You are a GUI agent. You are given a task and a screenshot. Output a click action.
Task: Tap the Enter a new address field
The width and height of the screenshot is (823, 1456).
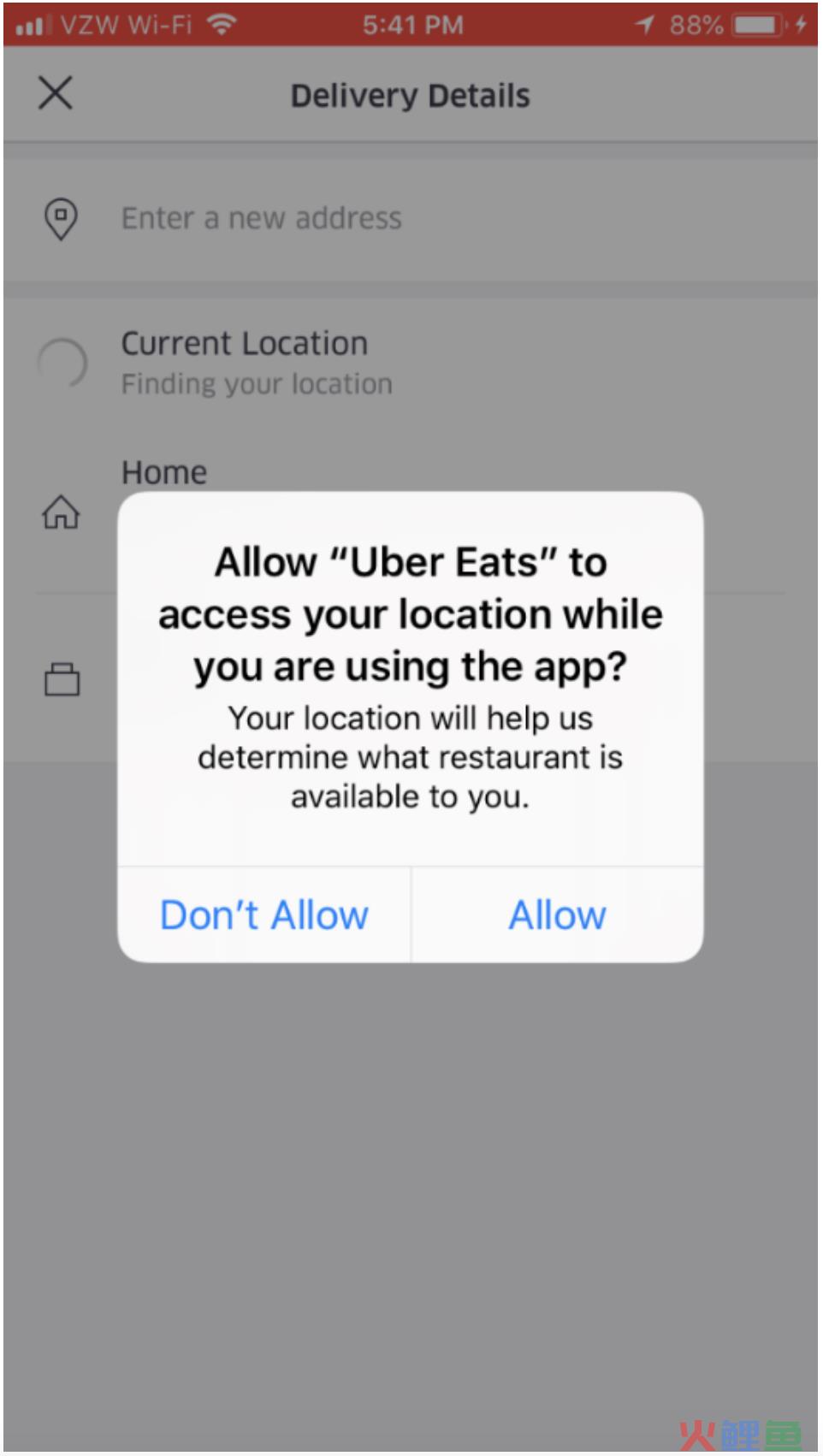pos(411,219)
